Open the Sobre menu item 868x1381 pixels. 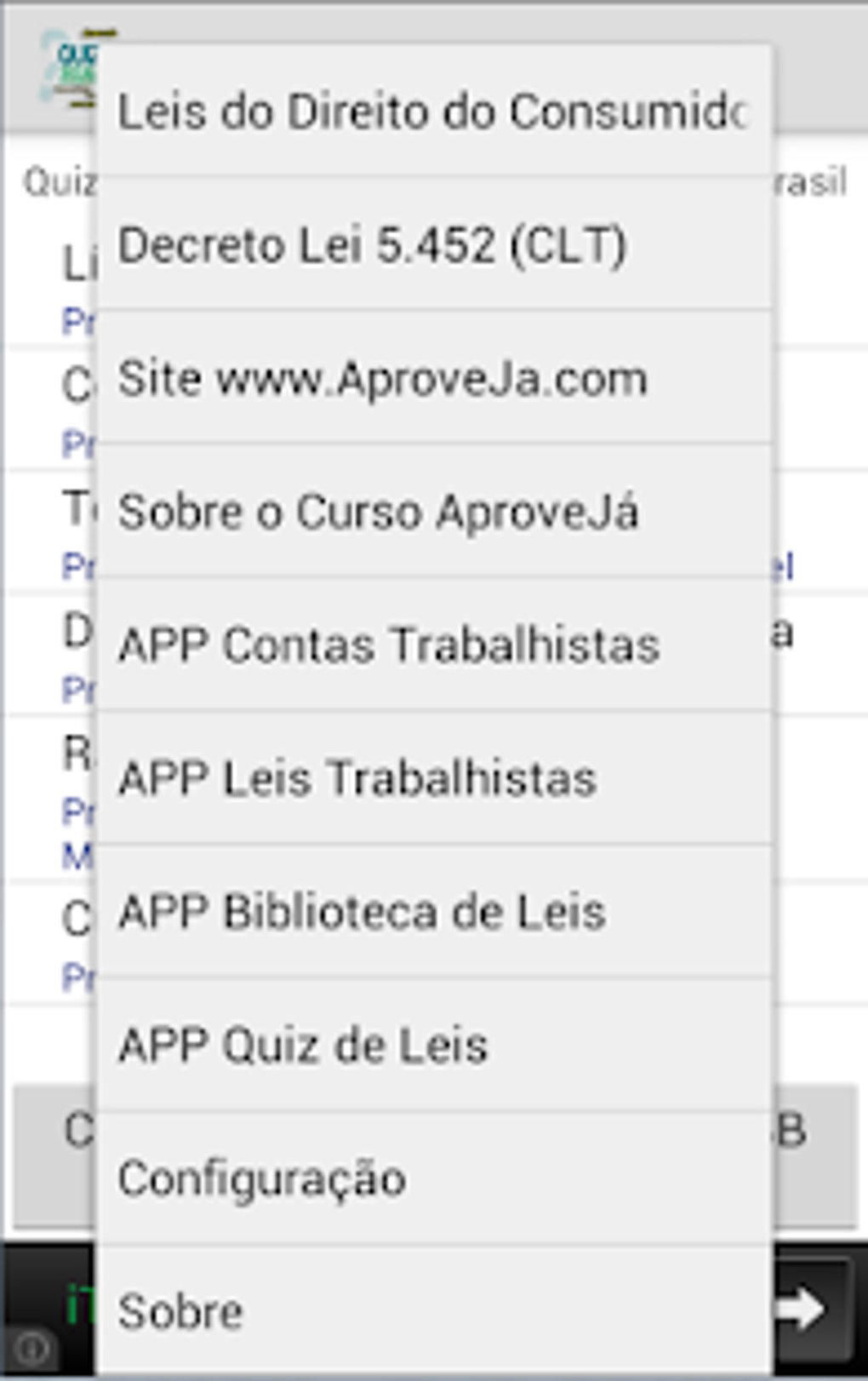[434, 1311]
